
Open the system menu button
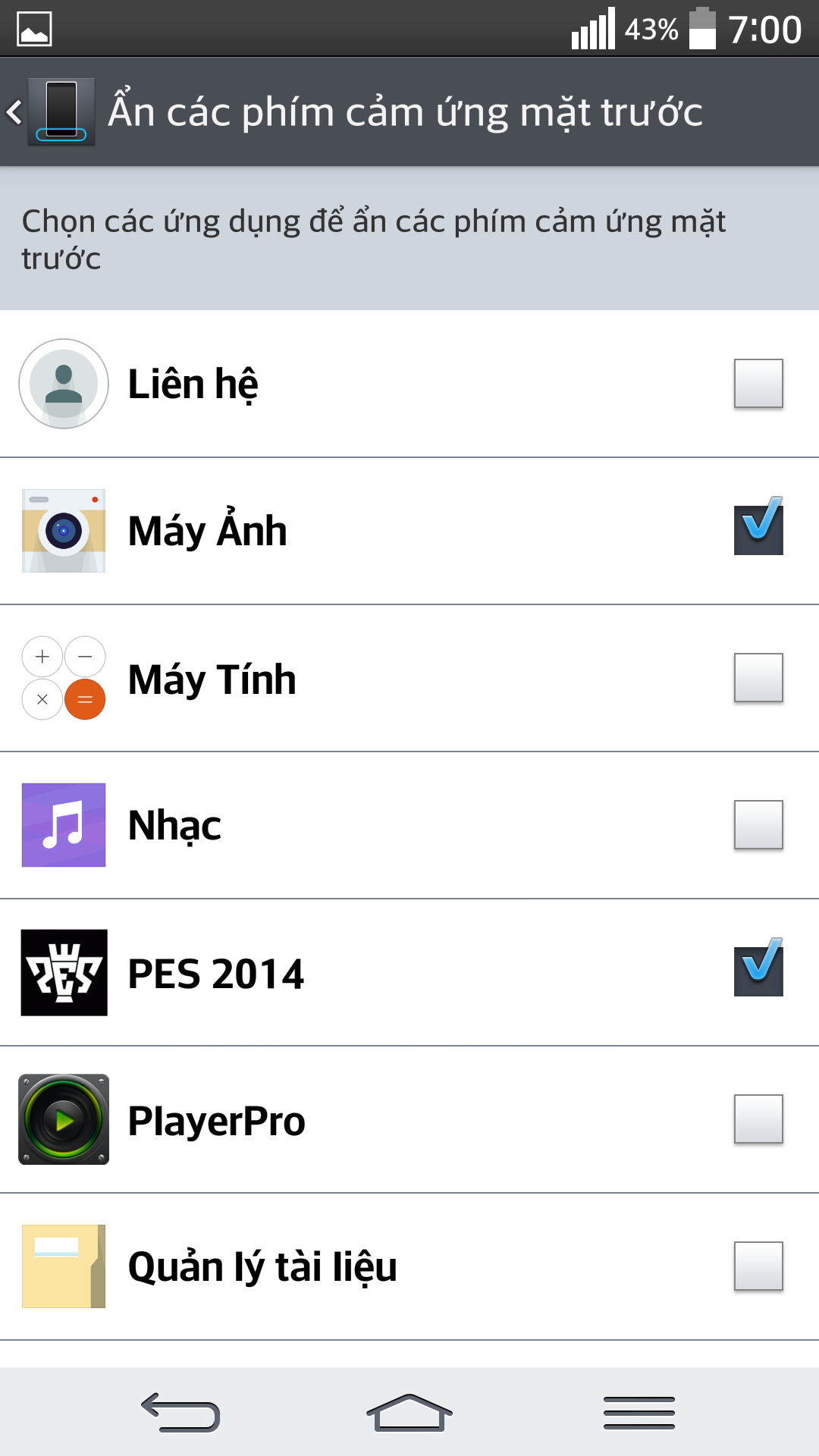pos(639,1413)
